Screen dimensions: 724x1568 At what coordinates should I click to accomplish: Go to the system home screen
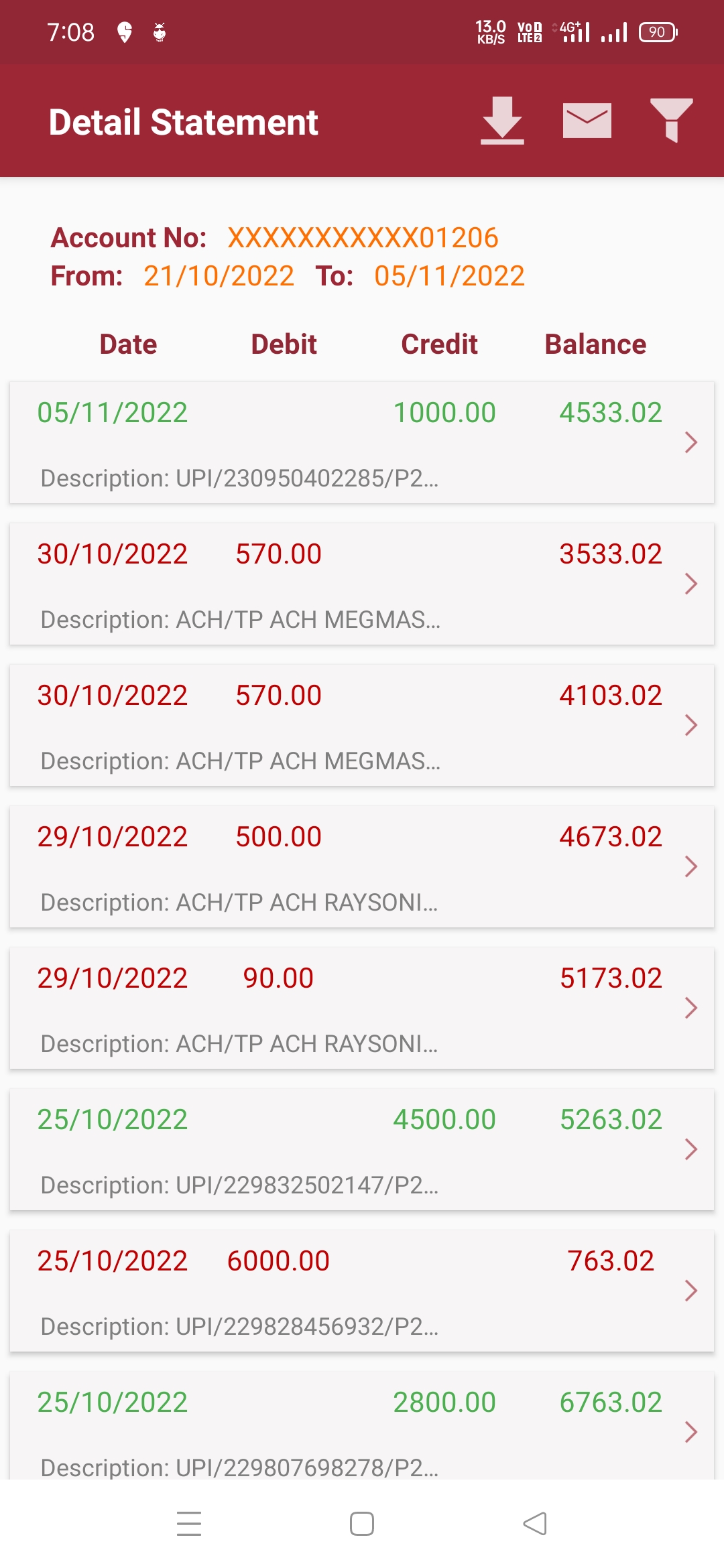[362, 1524]
